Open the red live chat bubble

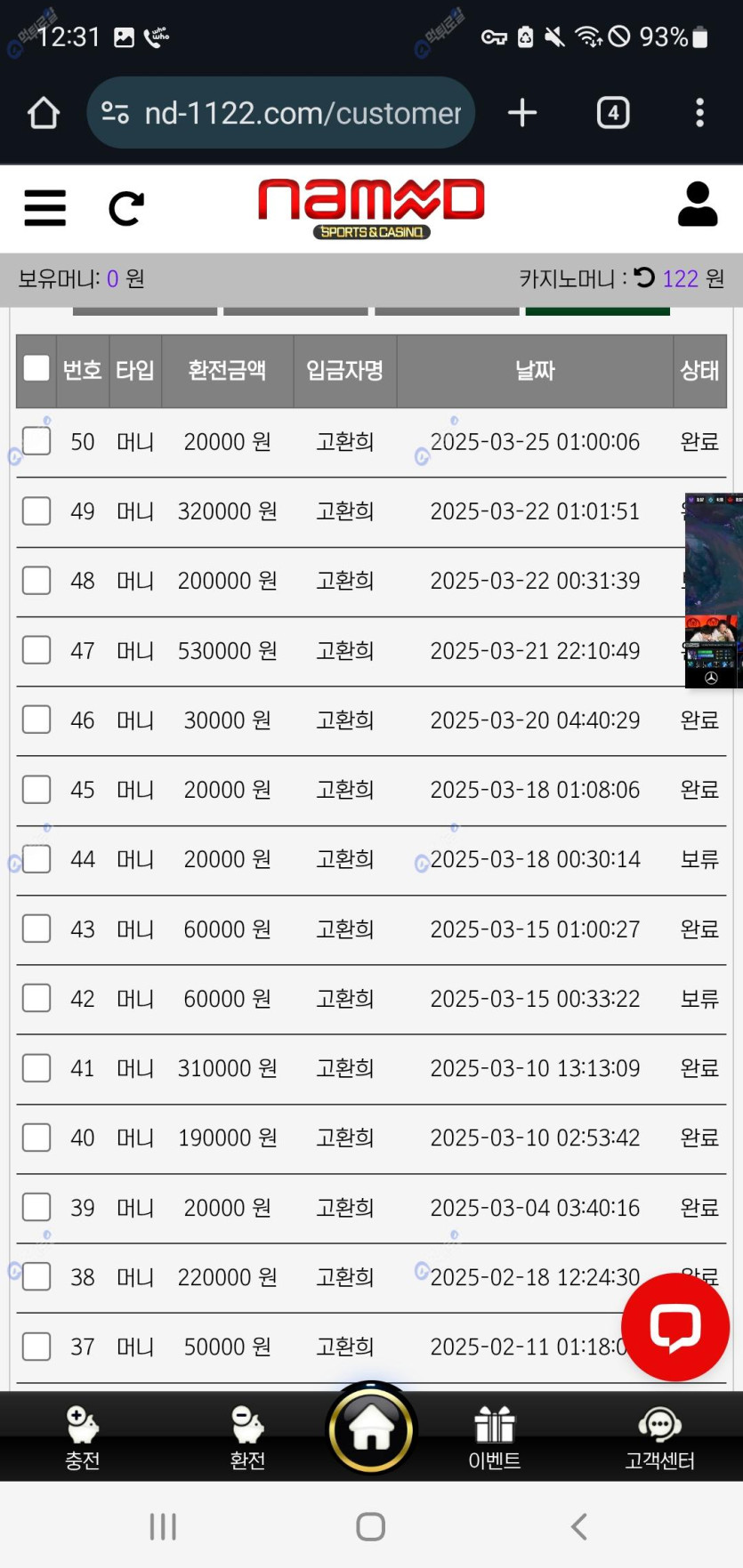[675, 1326]
